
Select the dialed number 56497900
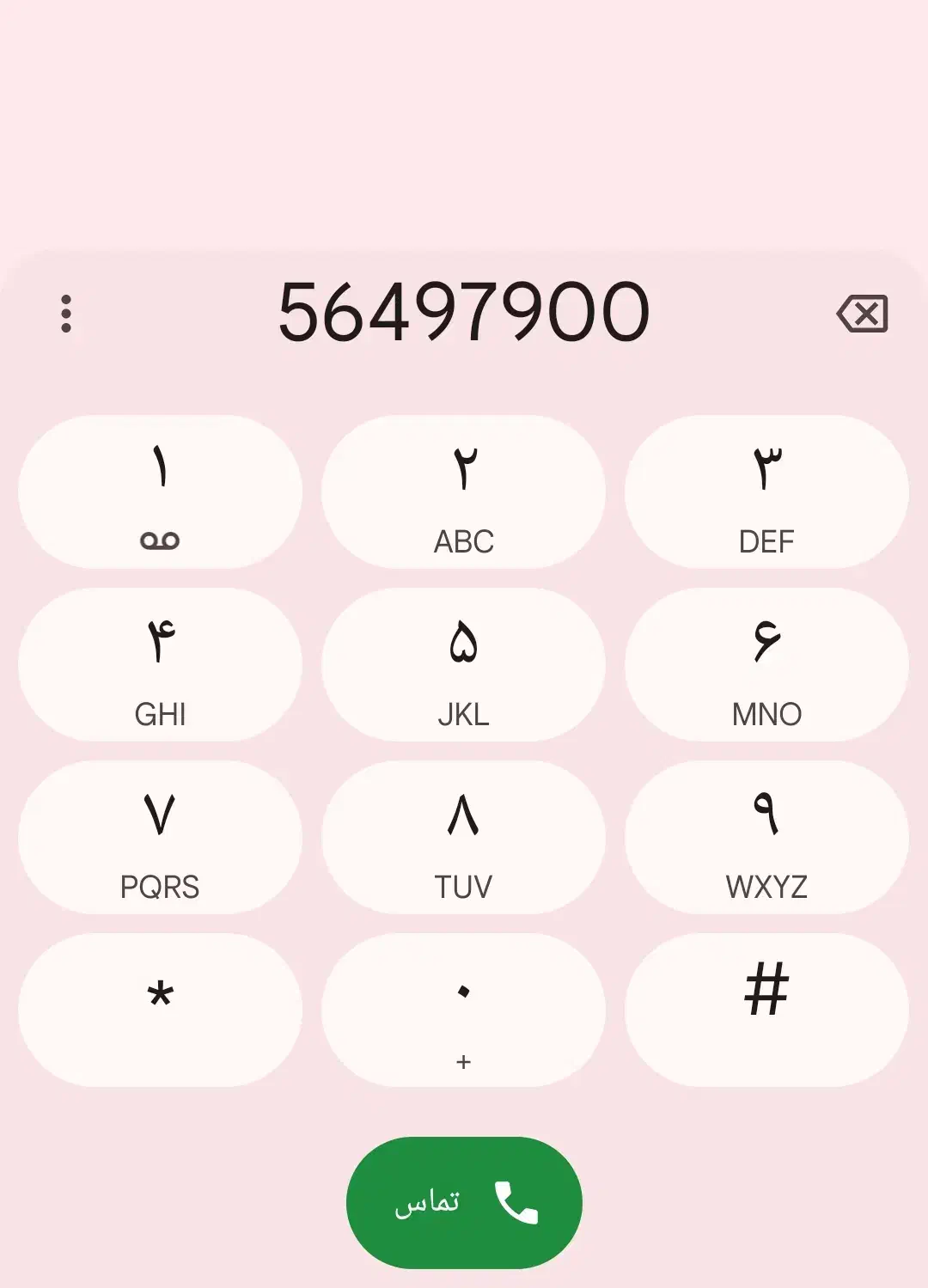[x=464, y=314]
